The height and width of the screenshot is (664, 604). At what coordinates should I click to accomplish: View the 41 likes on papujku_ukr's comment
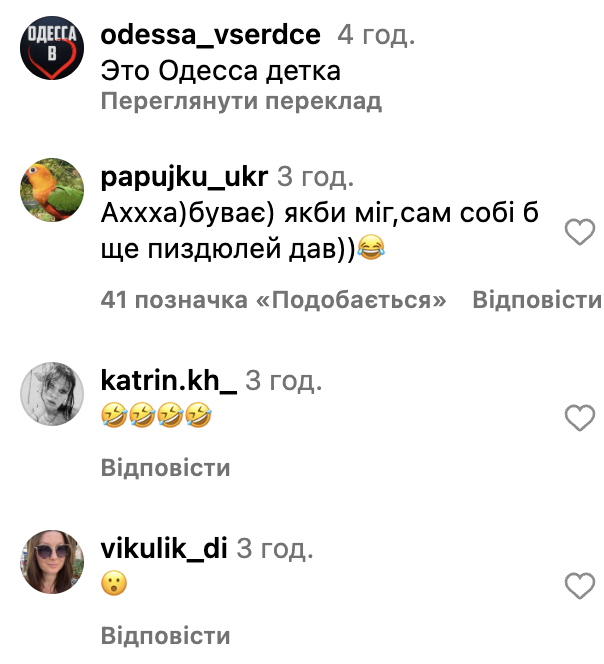click(x=273, y=300)
